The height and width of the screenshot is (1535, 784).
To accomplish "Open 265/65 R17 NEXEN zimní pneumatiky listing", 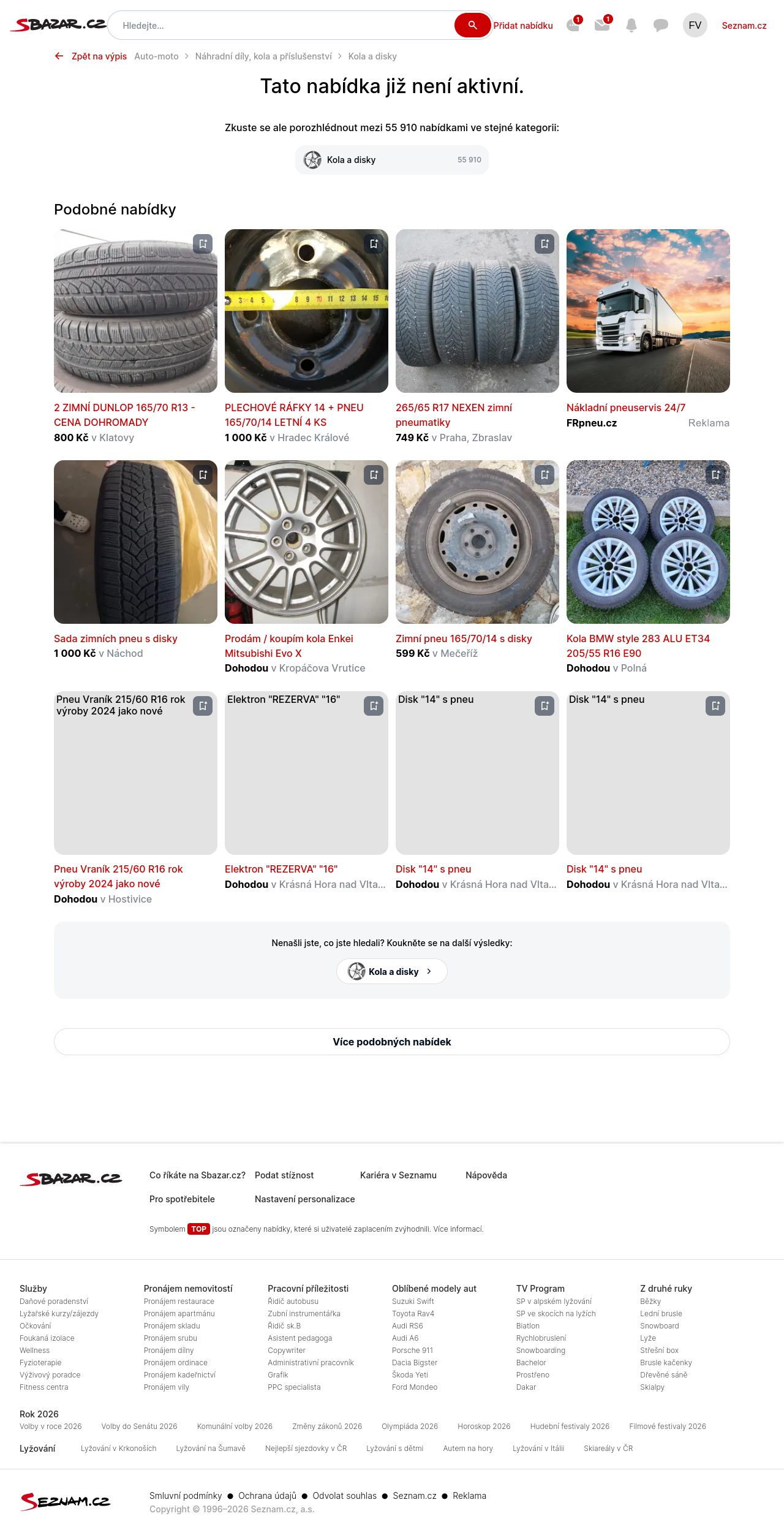I will tap(454, 415).
